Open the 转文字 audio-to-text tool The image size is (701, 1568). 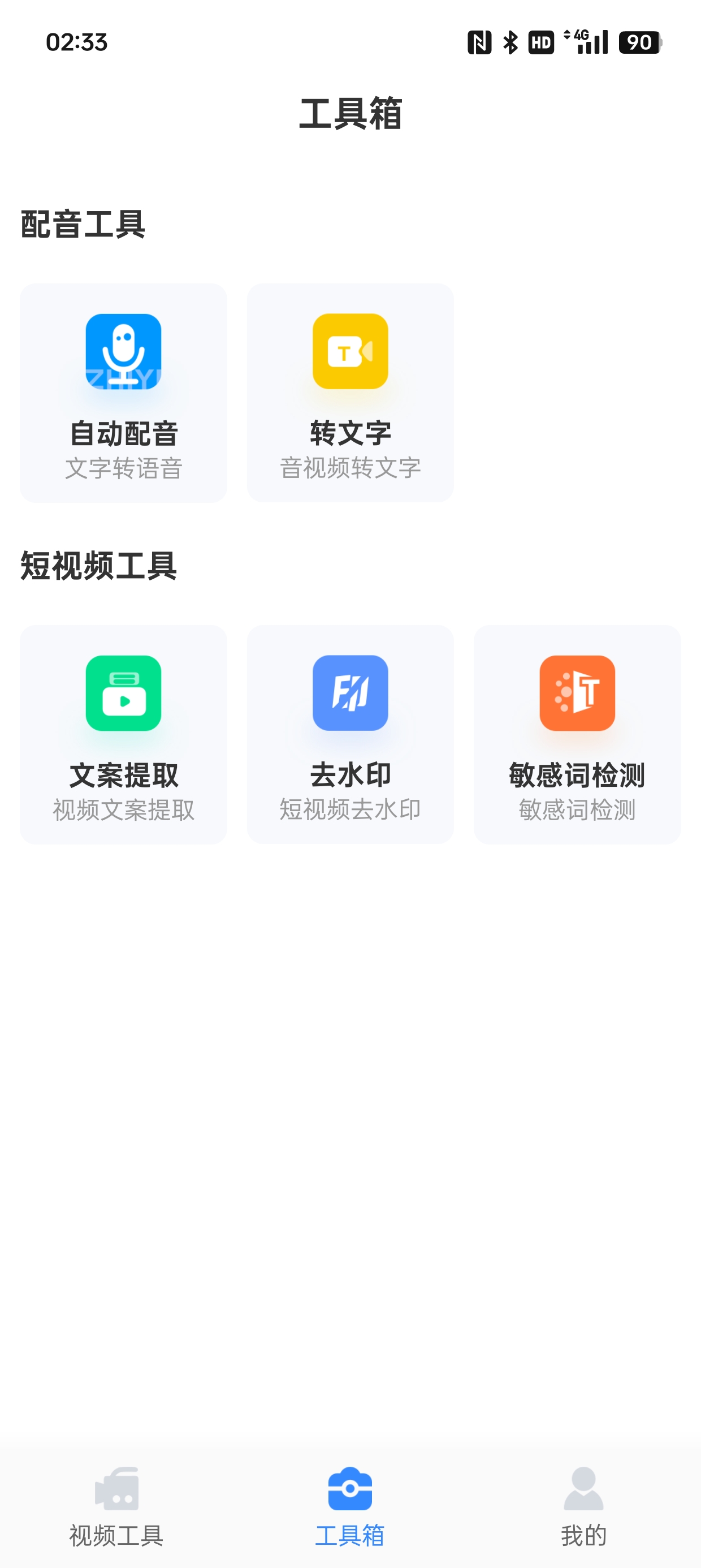click(350, 393)
